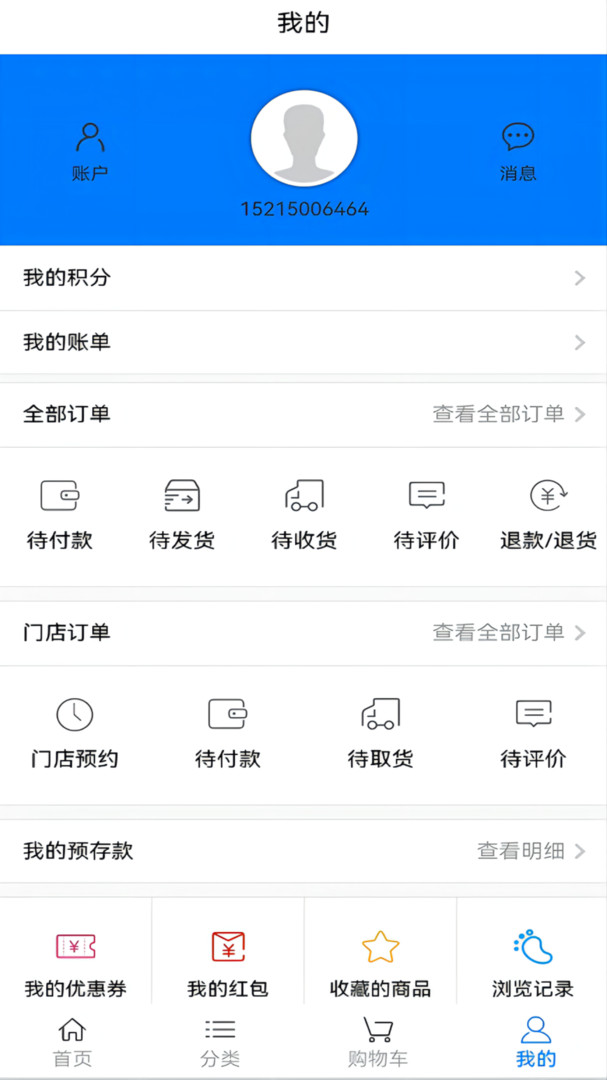This screenshot has width=607, height=1080.
Task: Switch to the 分类 categories tab
Action: 220,1042
